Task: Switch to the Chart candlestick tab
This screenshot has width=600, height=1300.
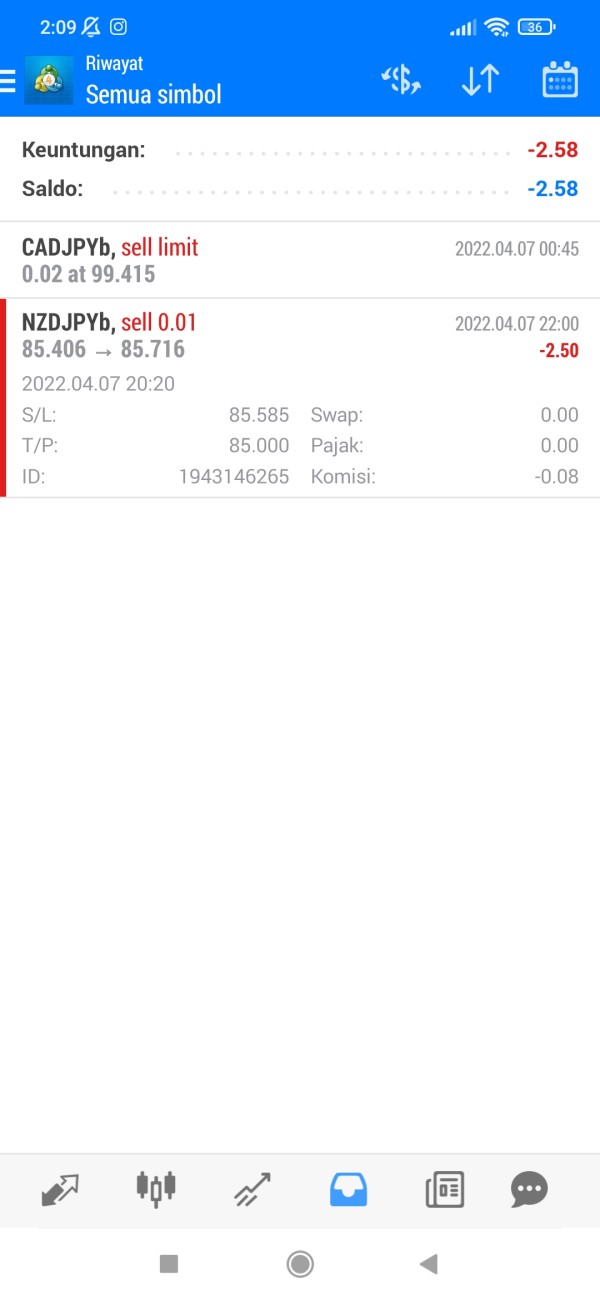Action: click(155, 1188)
